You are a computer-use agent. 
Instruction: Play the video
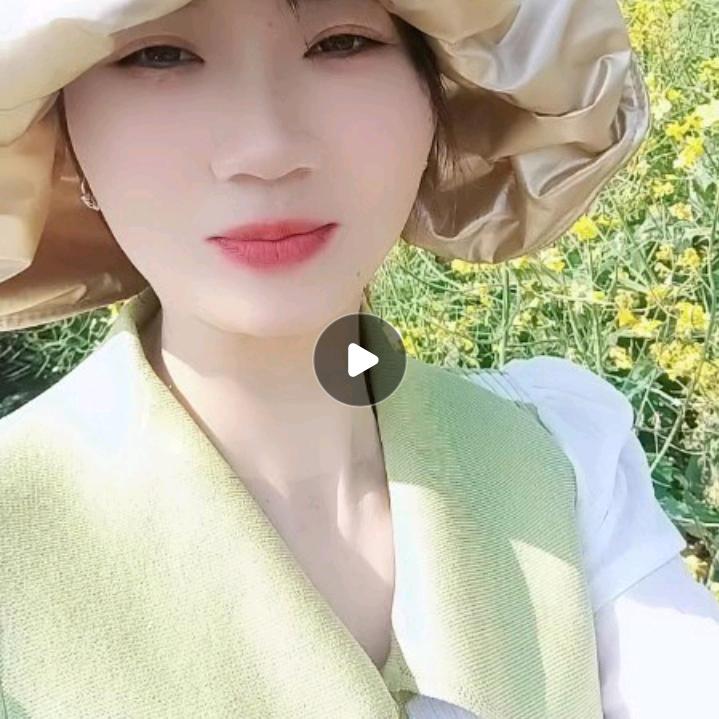pos(360,360)
